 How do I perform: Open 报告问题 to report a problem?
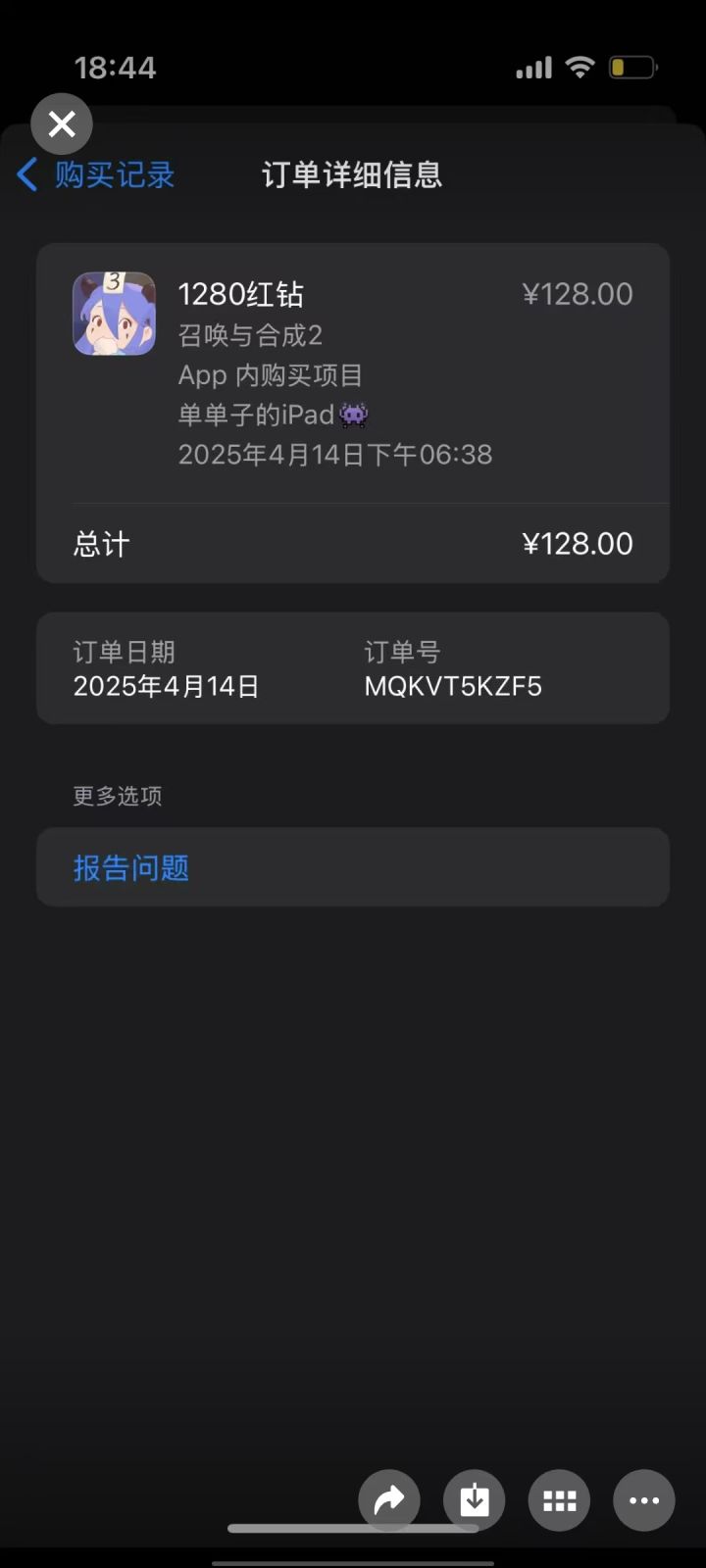click(353, 867)
